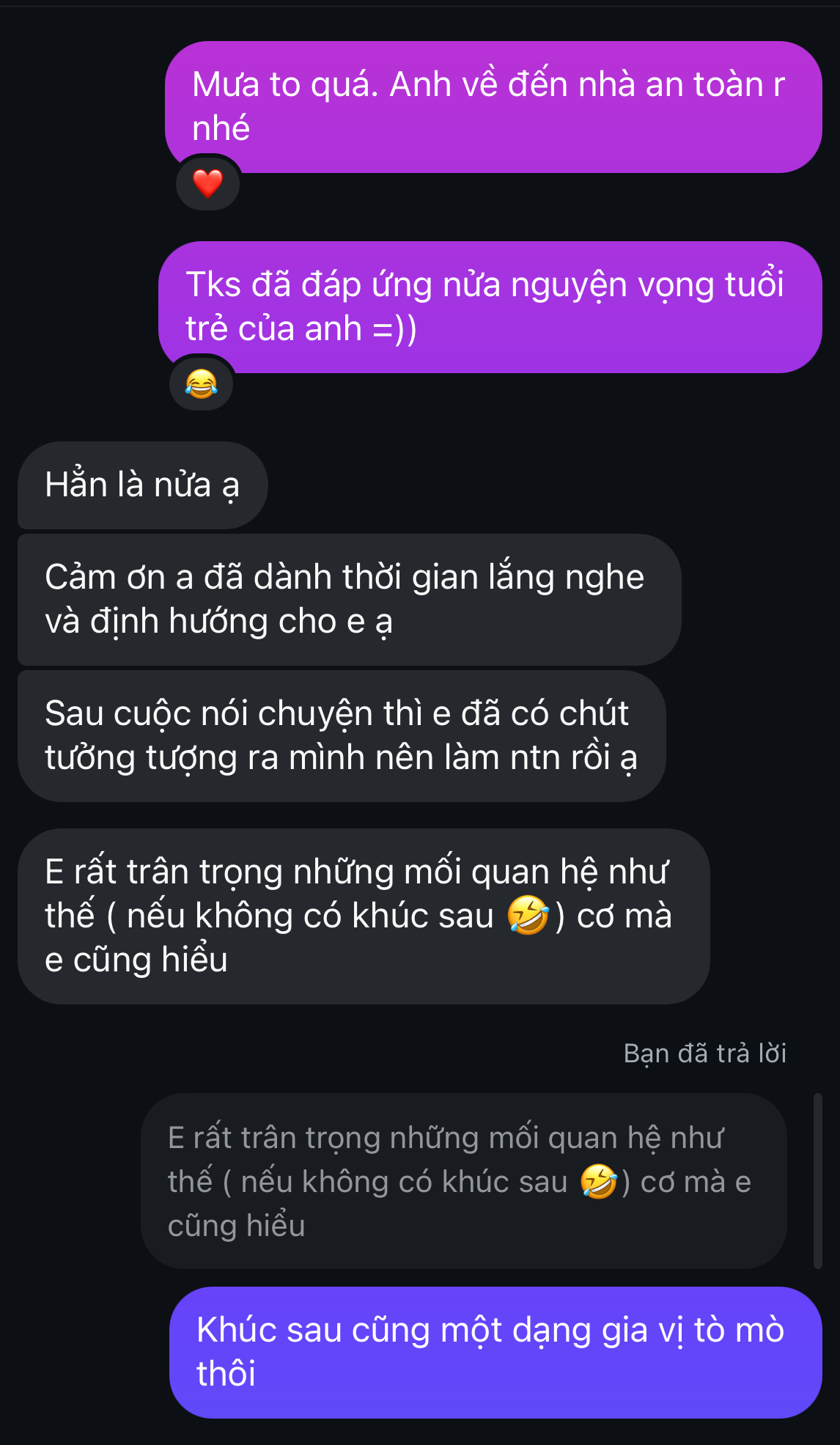Jump to the original message from the quoted reply

point(463,1181)
